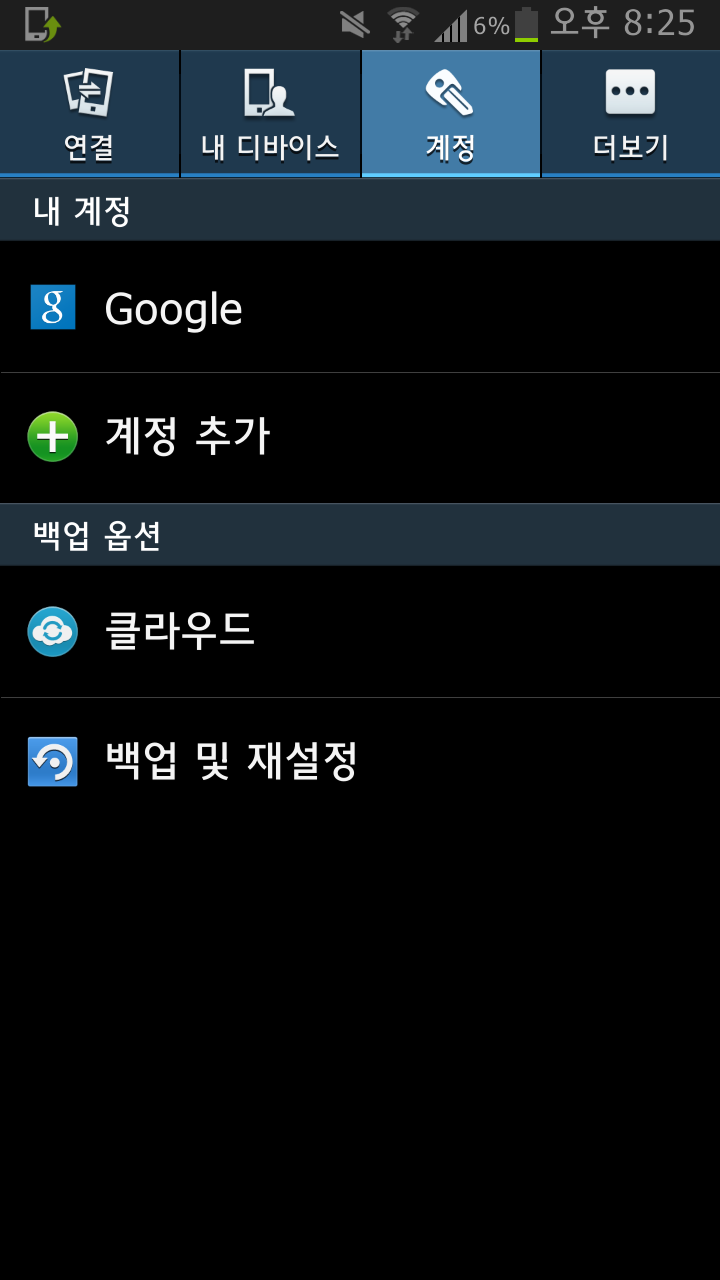Viewport: 720px width, 1280px height.
Task: Select the 계정 tab
Action: pos(450,114)
